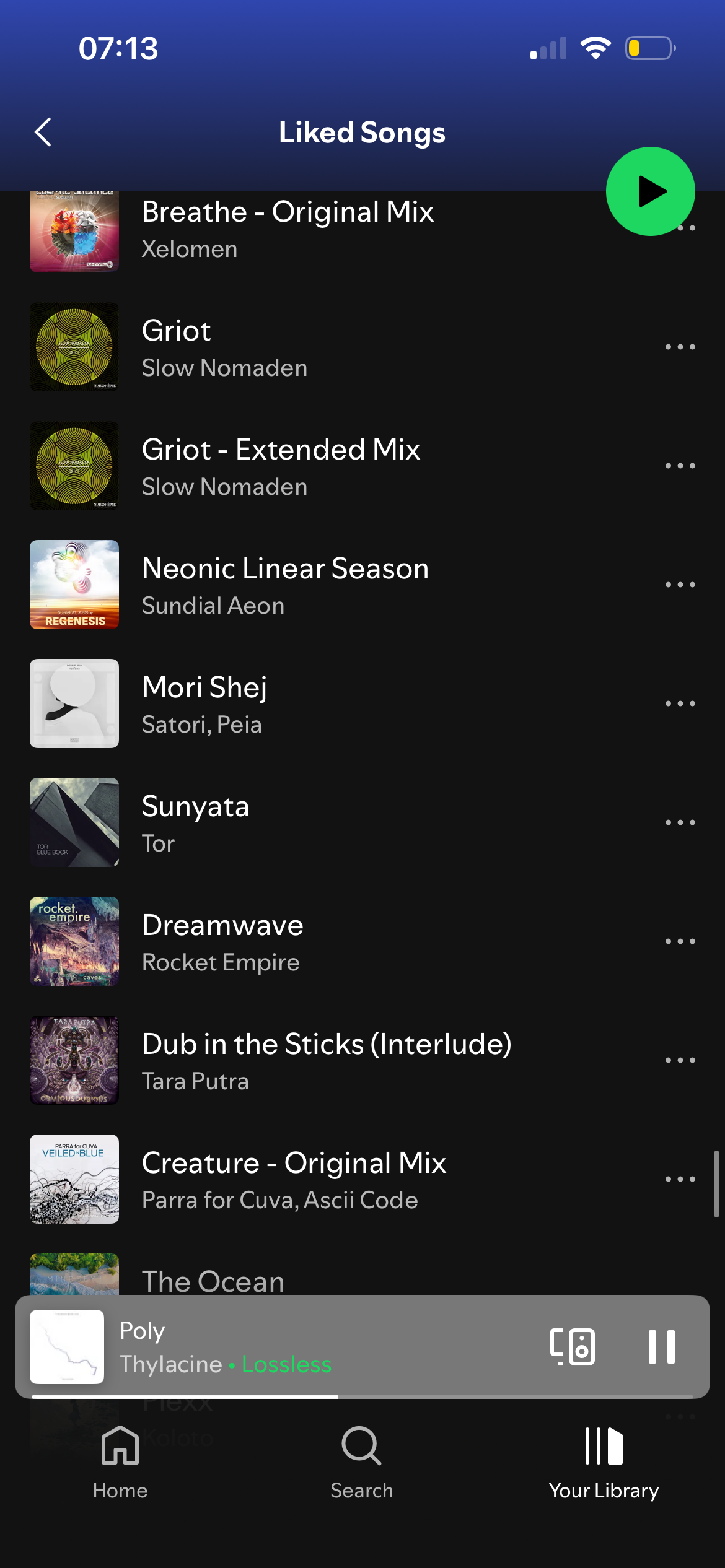Open device picker in the mini player

(x=573, y=1347)
